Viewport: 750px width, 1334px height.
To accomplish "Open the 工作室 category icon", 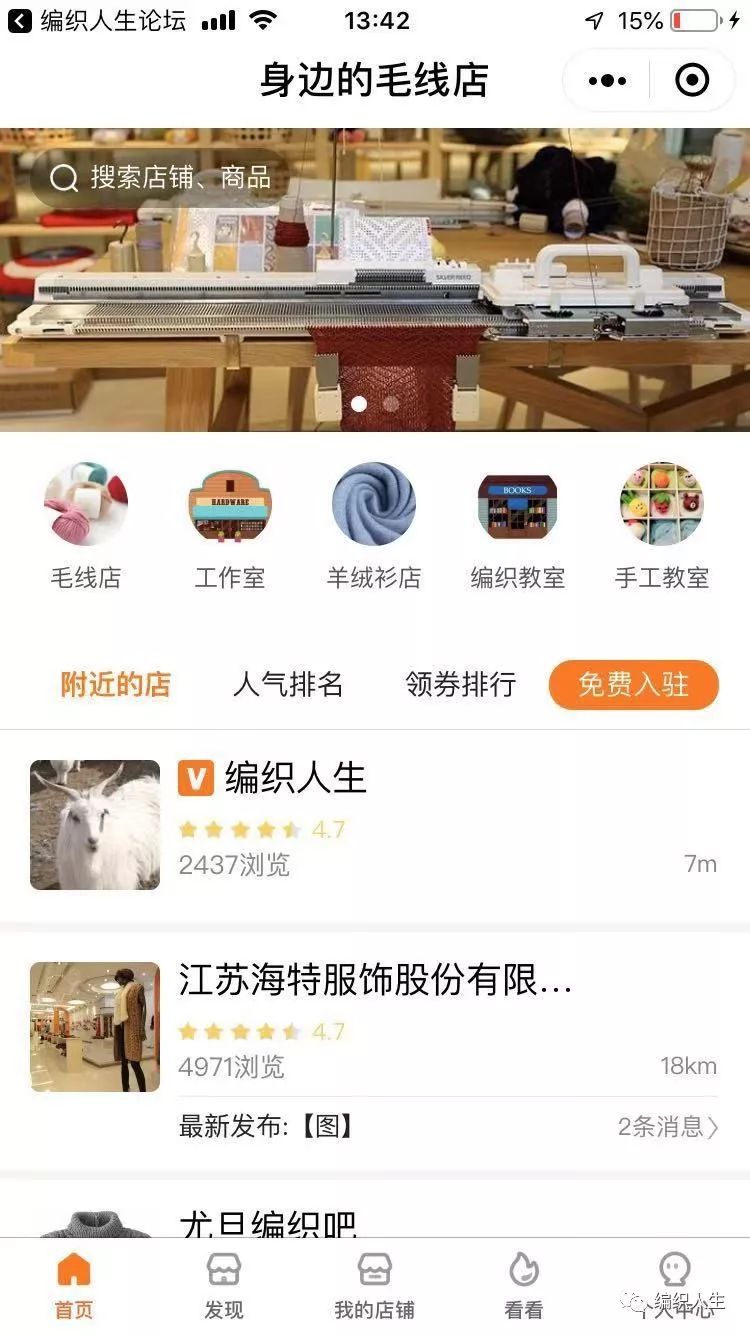I will 229,505.
